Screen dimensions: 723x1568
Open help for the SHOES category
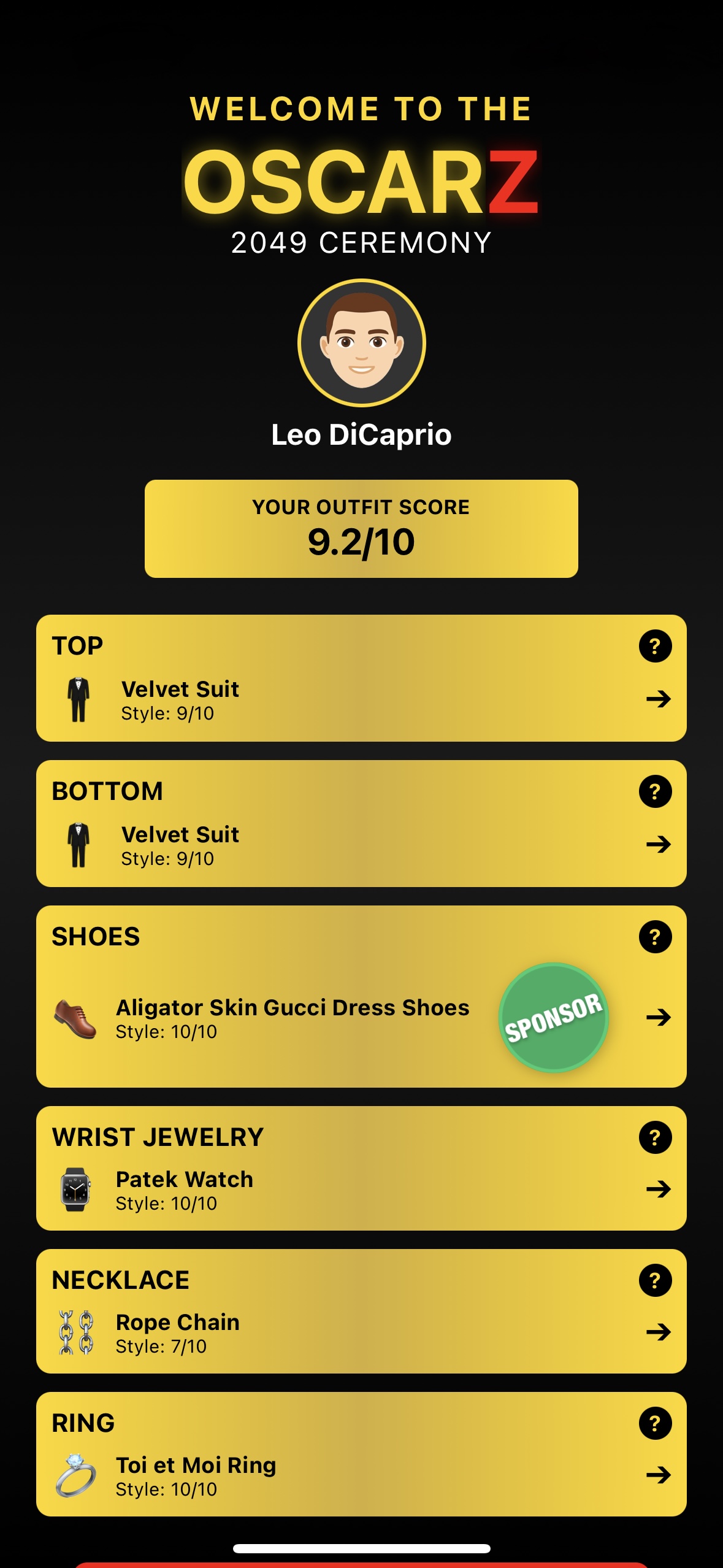[x=655, y=937]
